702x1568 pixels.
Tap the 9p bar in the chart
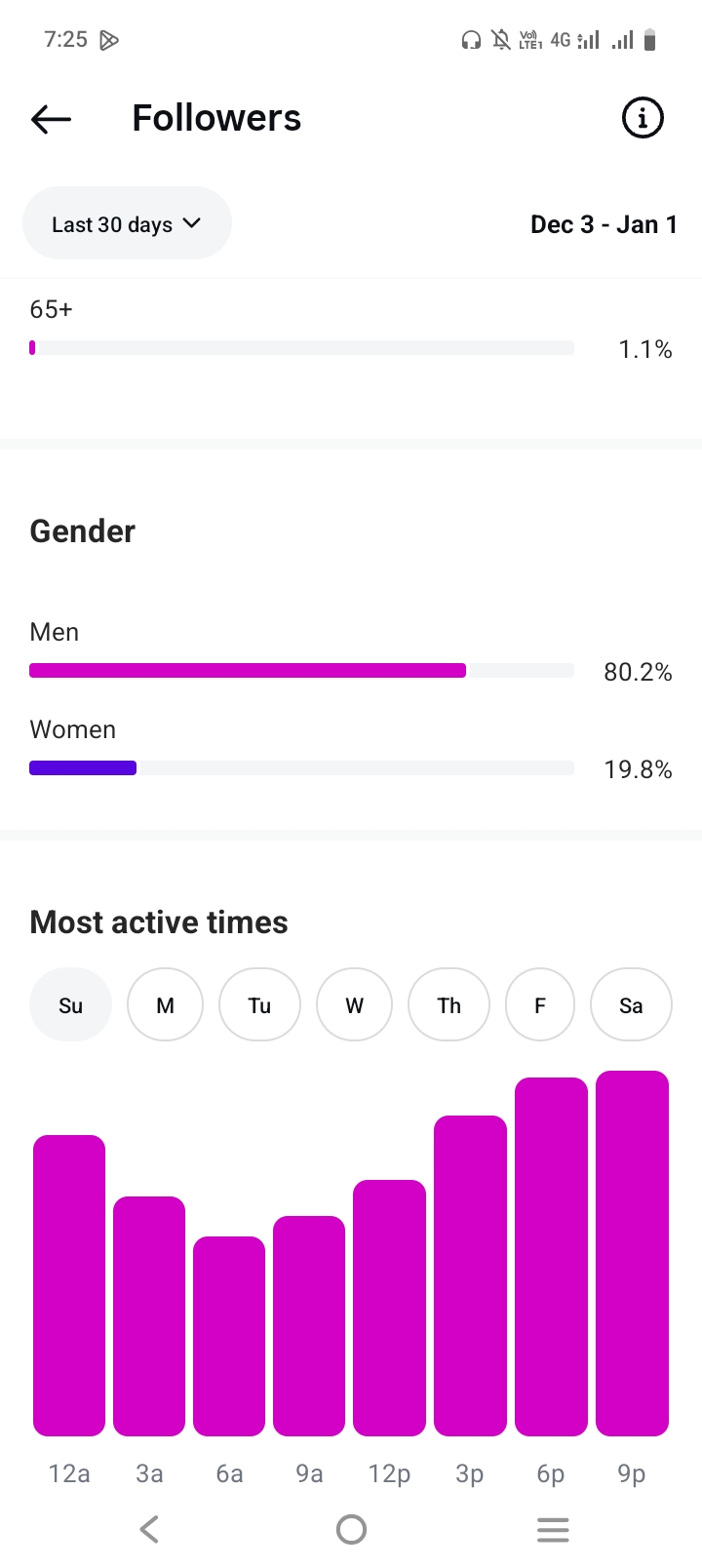click(632, 1253)
